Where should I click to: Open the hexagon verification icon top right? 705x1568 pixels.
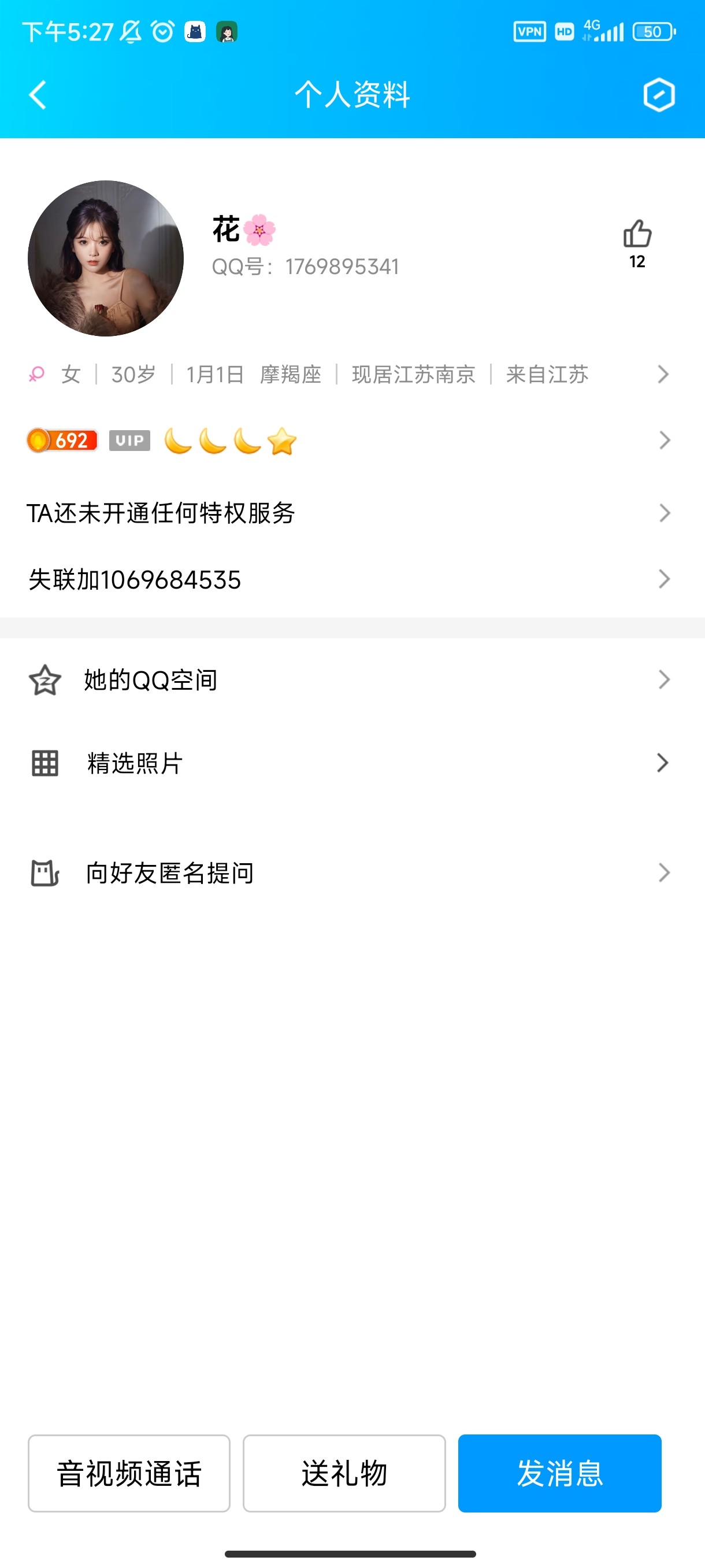pyautogui.click(x=660, y=94)
